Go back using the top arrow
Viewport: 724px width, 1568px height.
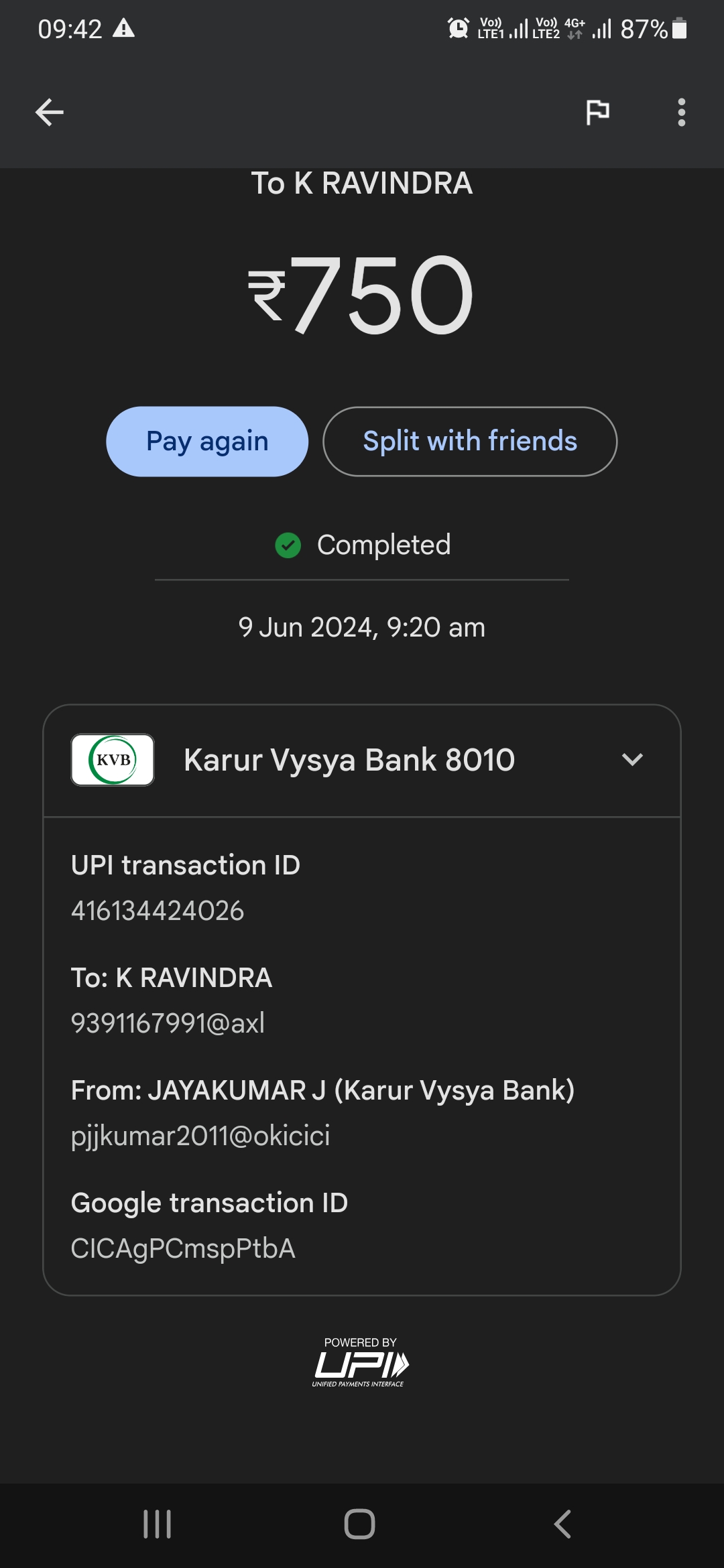tap(50, 112)
